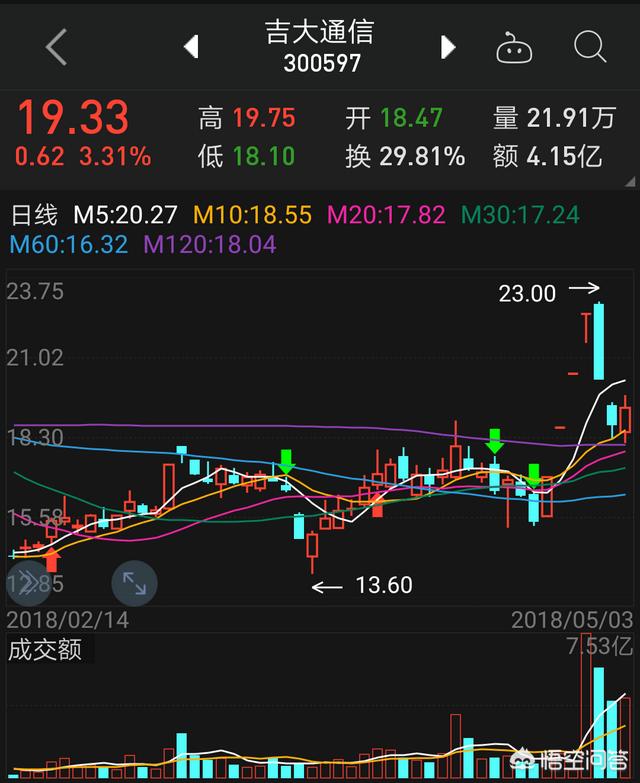The height and width of the screenshot is (783, 640).
Task: Switch to the next stock
Action: click(x=448, y=46)
